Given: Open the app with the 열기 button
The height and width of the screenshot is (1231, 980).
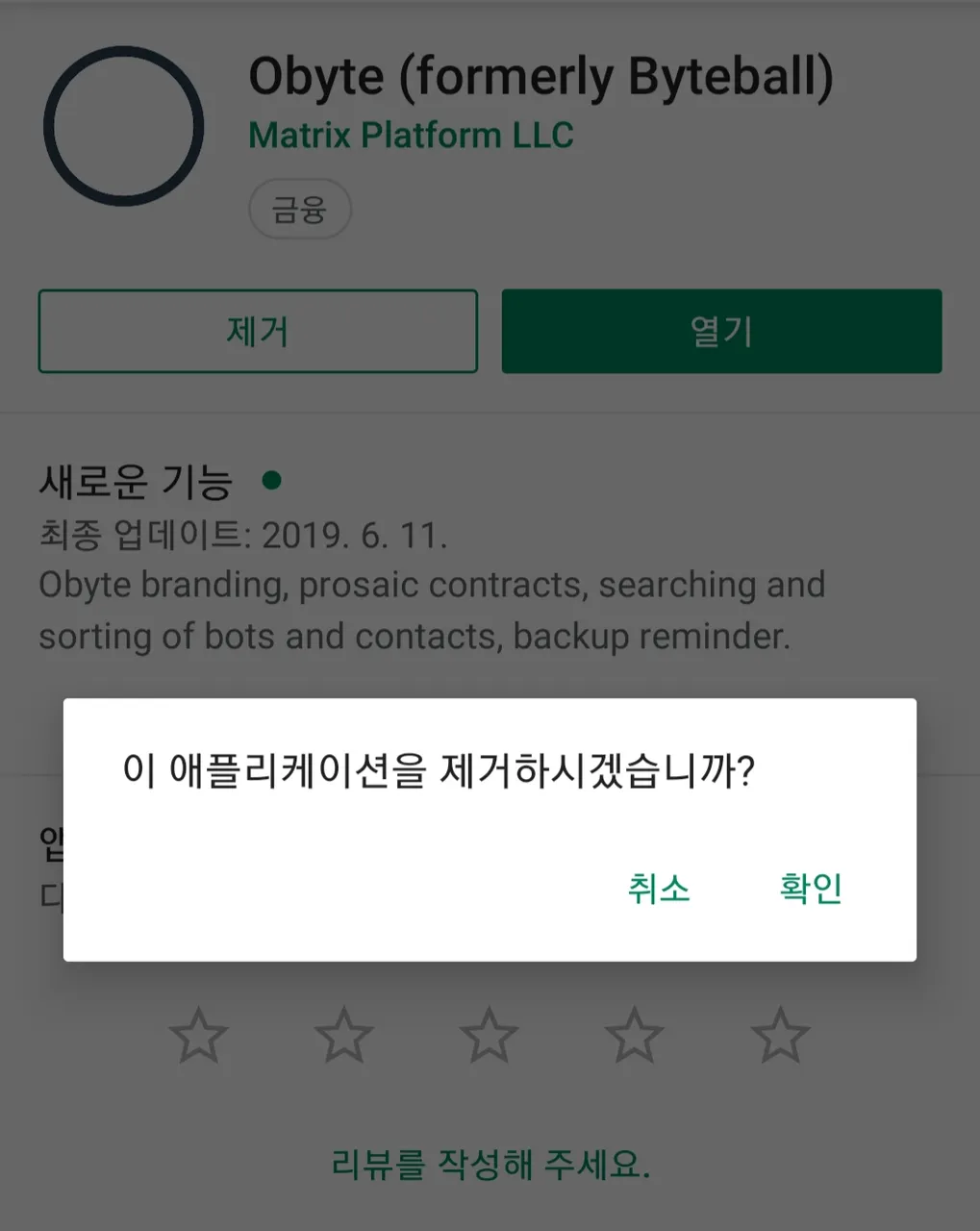Looking at the screenshot, I should point(721,331).
